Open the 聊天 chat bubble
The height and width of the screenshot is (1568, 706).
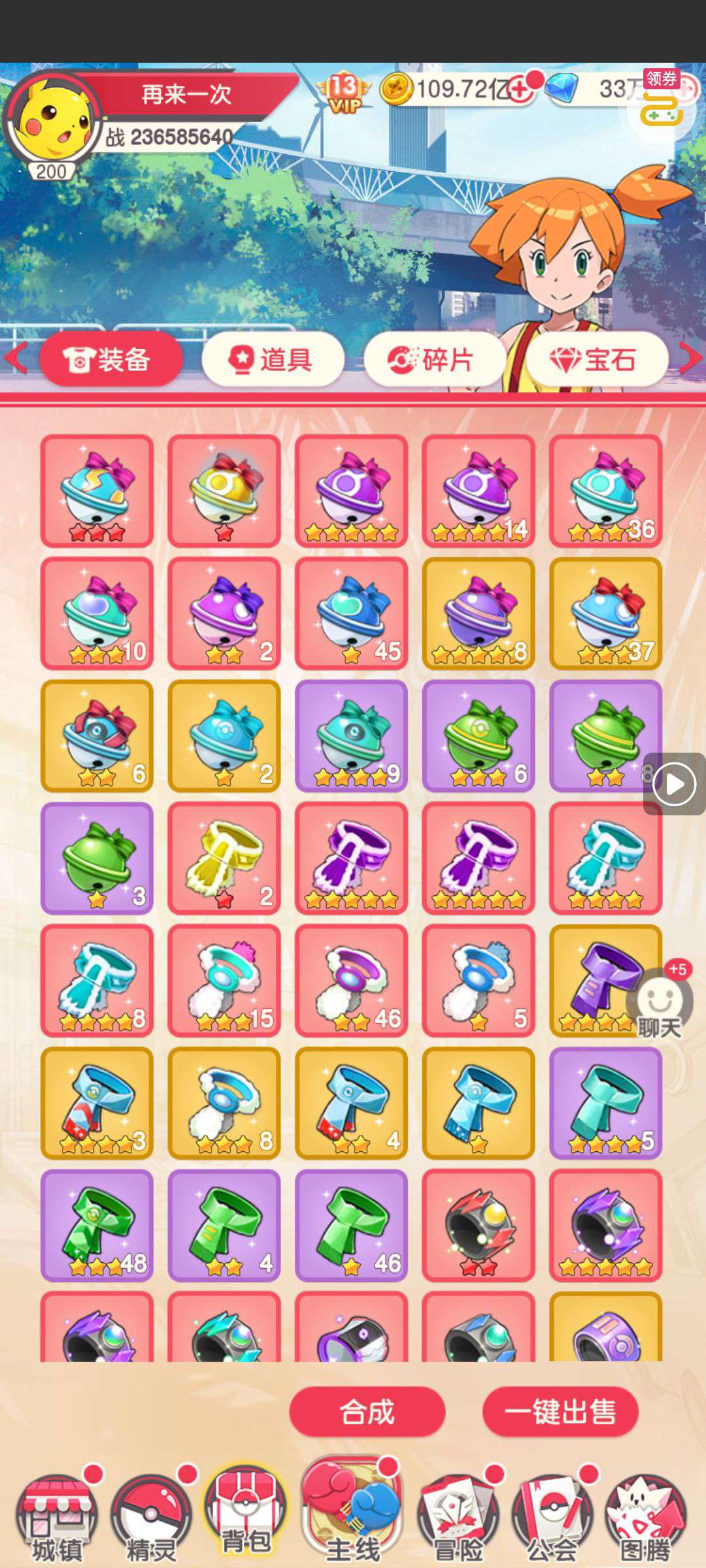pos(659,1006)
